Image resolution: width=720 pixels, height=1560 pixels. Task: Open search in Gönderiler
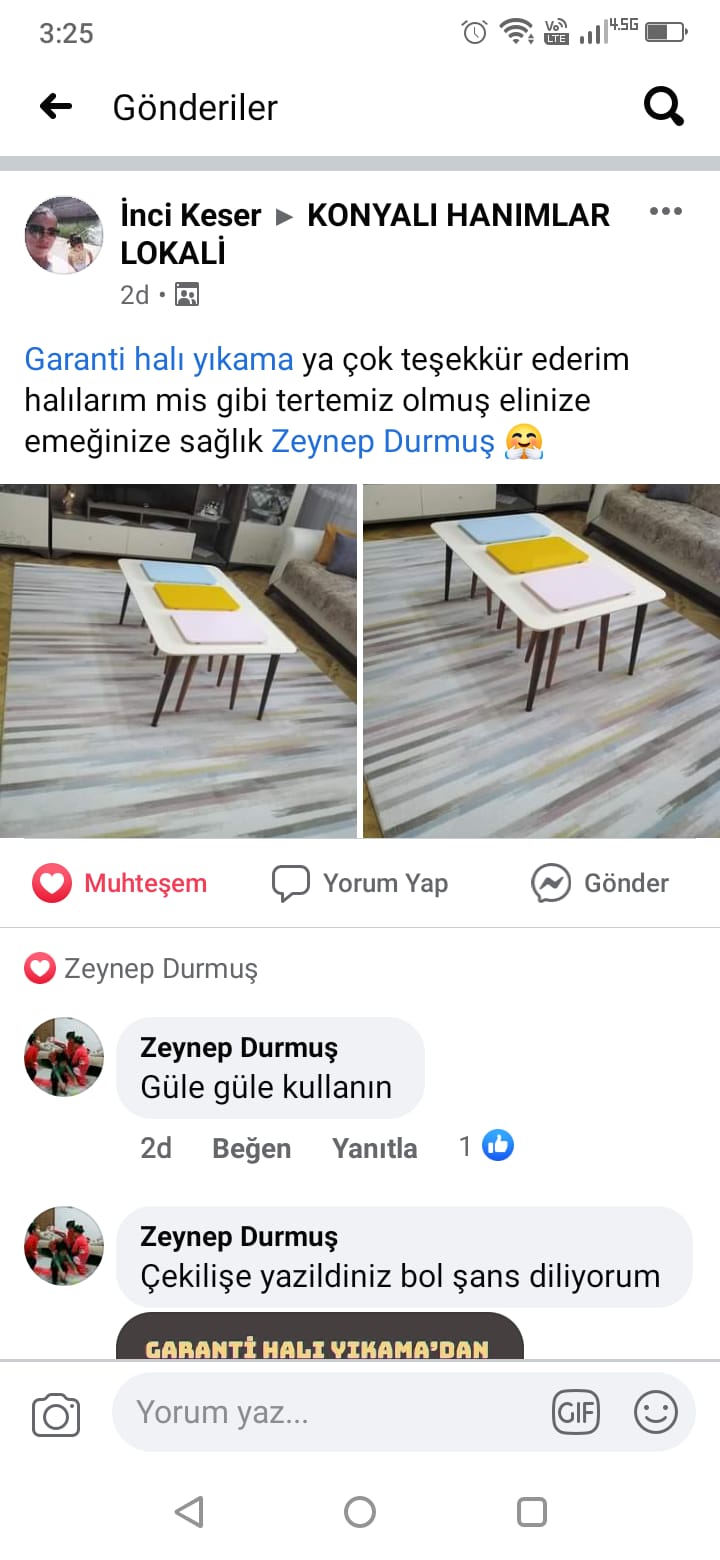(x=663, y=106)
